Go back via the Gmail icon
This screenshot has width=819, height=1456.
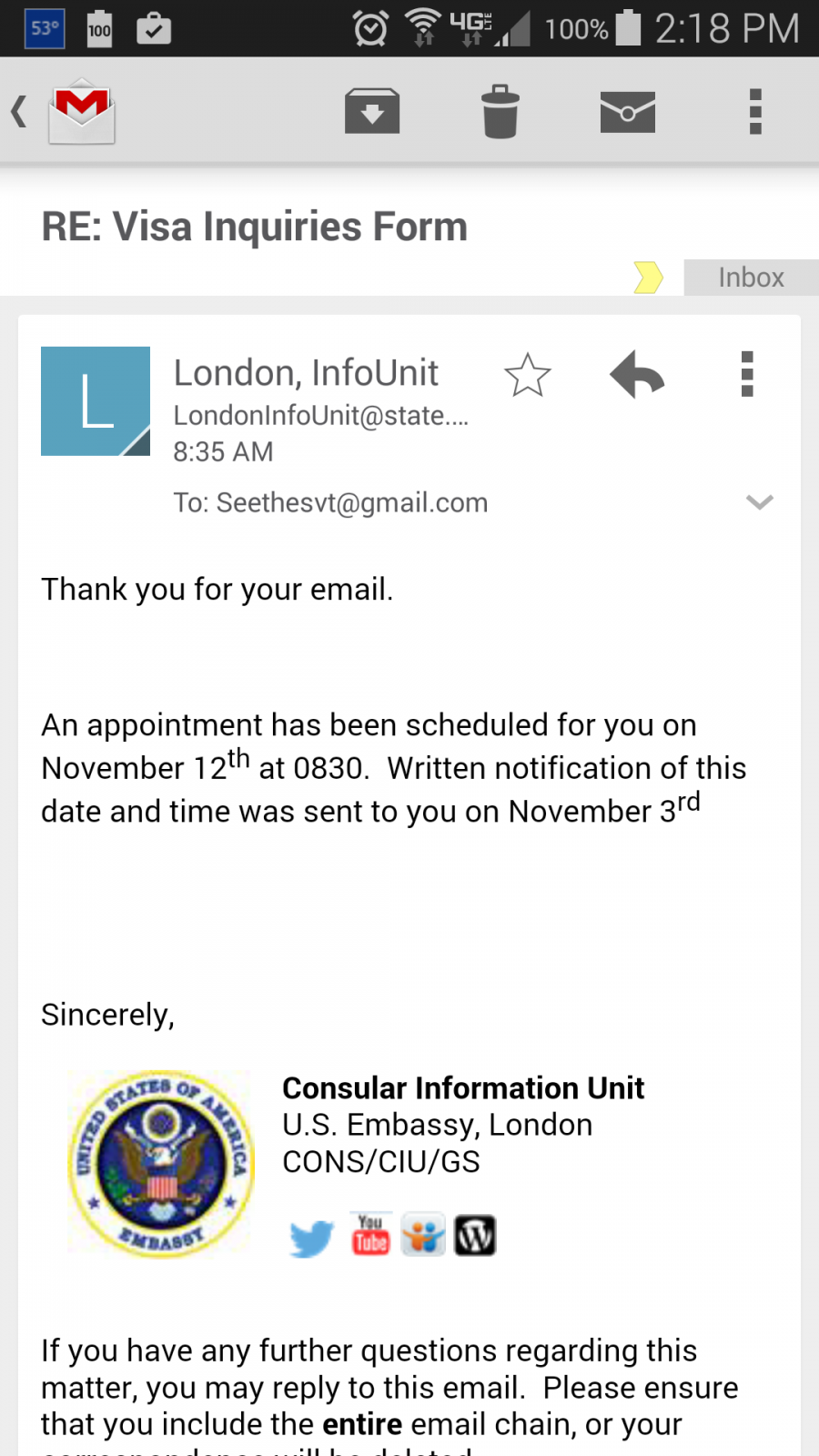81,112
